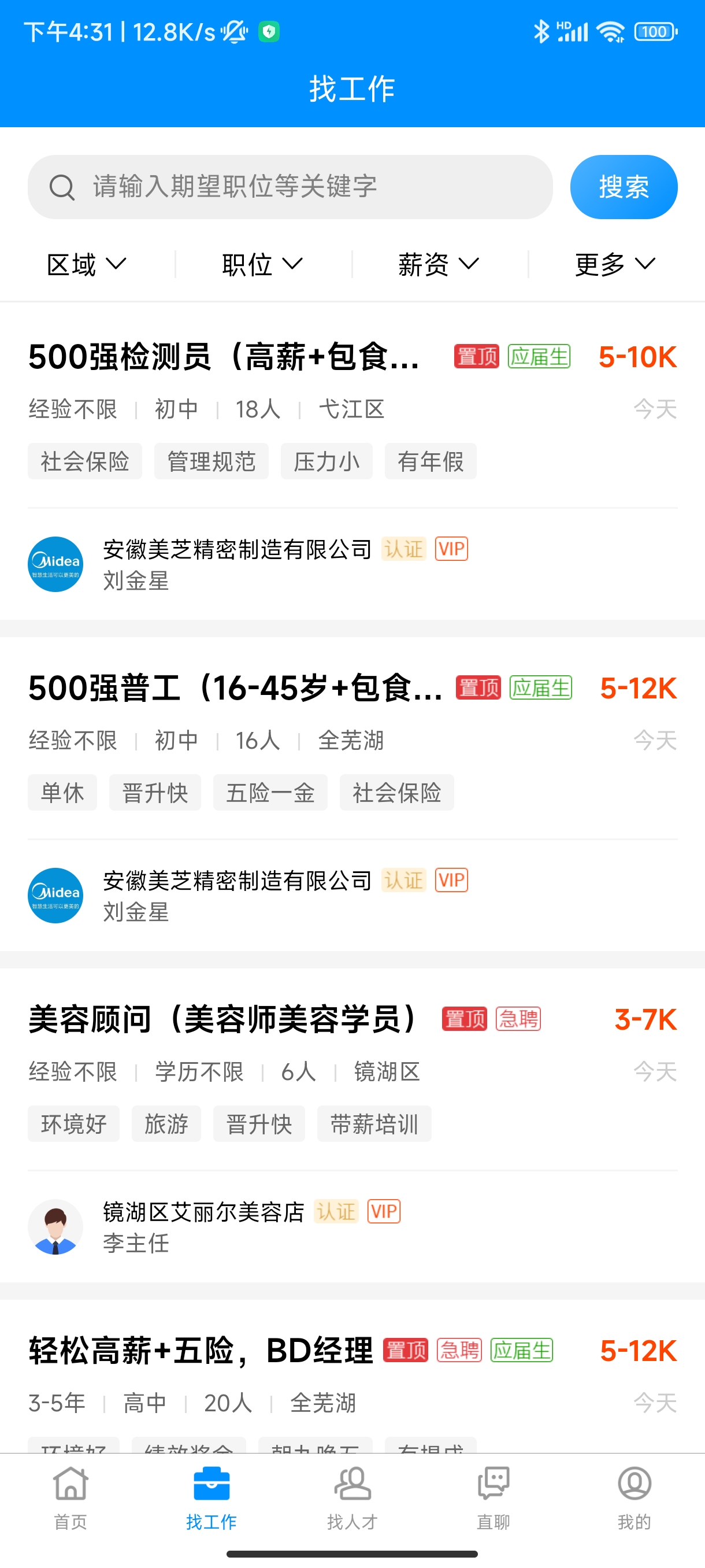Open the 500强普工 job listing

point(235,688)
